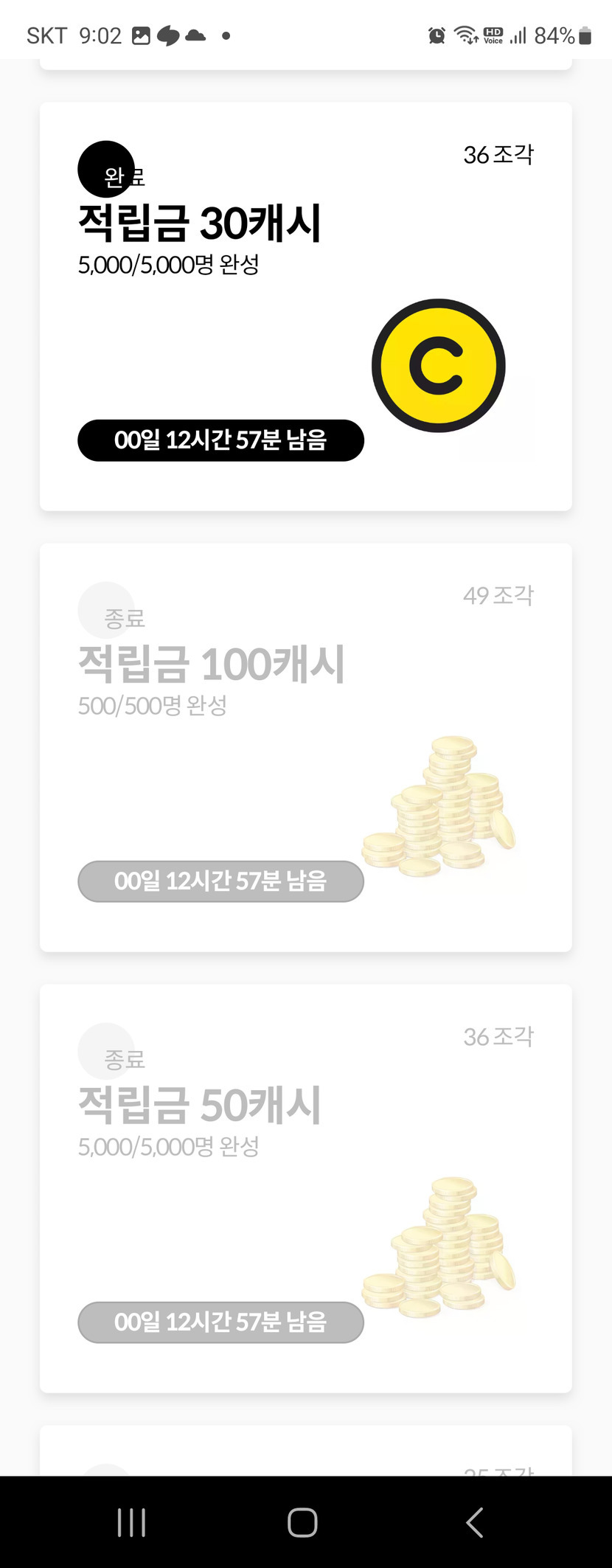Open the 적립금 30캐시 reward card

(305, 307)
